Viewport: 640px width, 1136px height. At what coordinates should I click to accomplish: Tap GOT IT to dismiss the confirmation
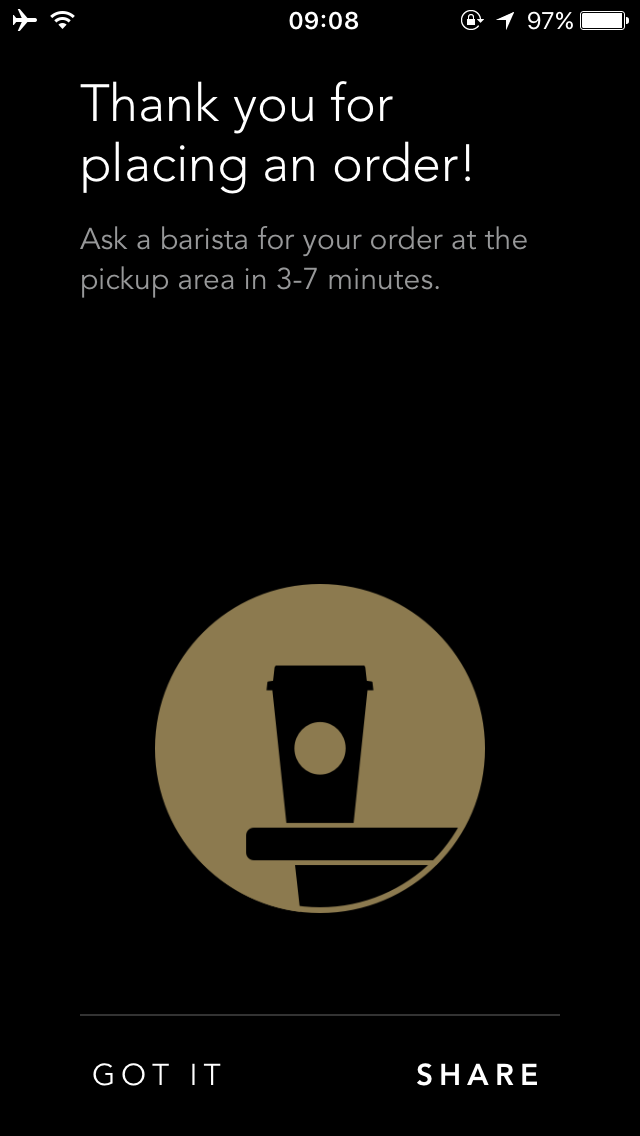[x=157, y=1075]
